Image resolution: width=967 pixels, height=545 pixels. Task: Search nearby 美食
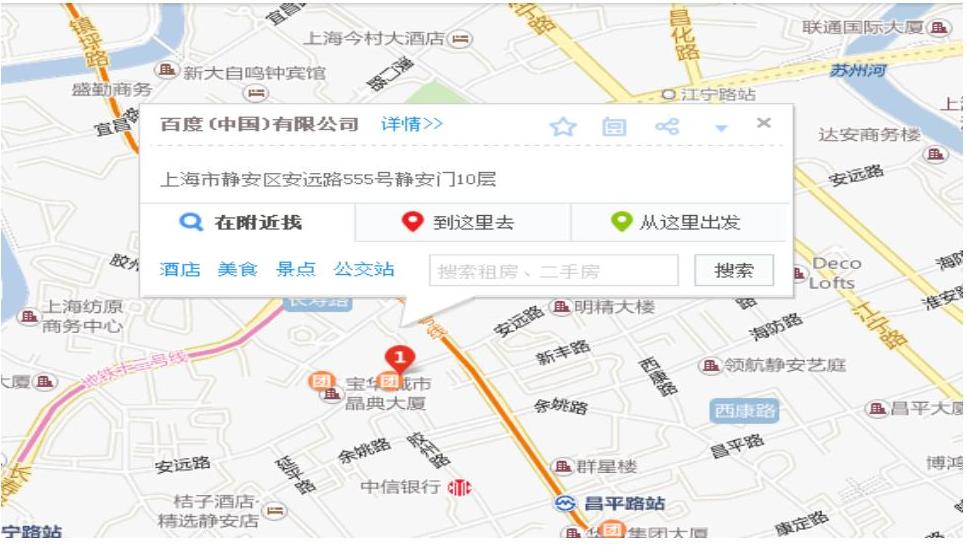pyautogui.click(x=238, y=269)
